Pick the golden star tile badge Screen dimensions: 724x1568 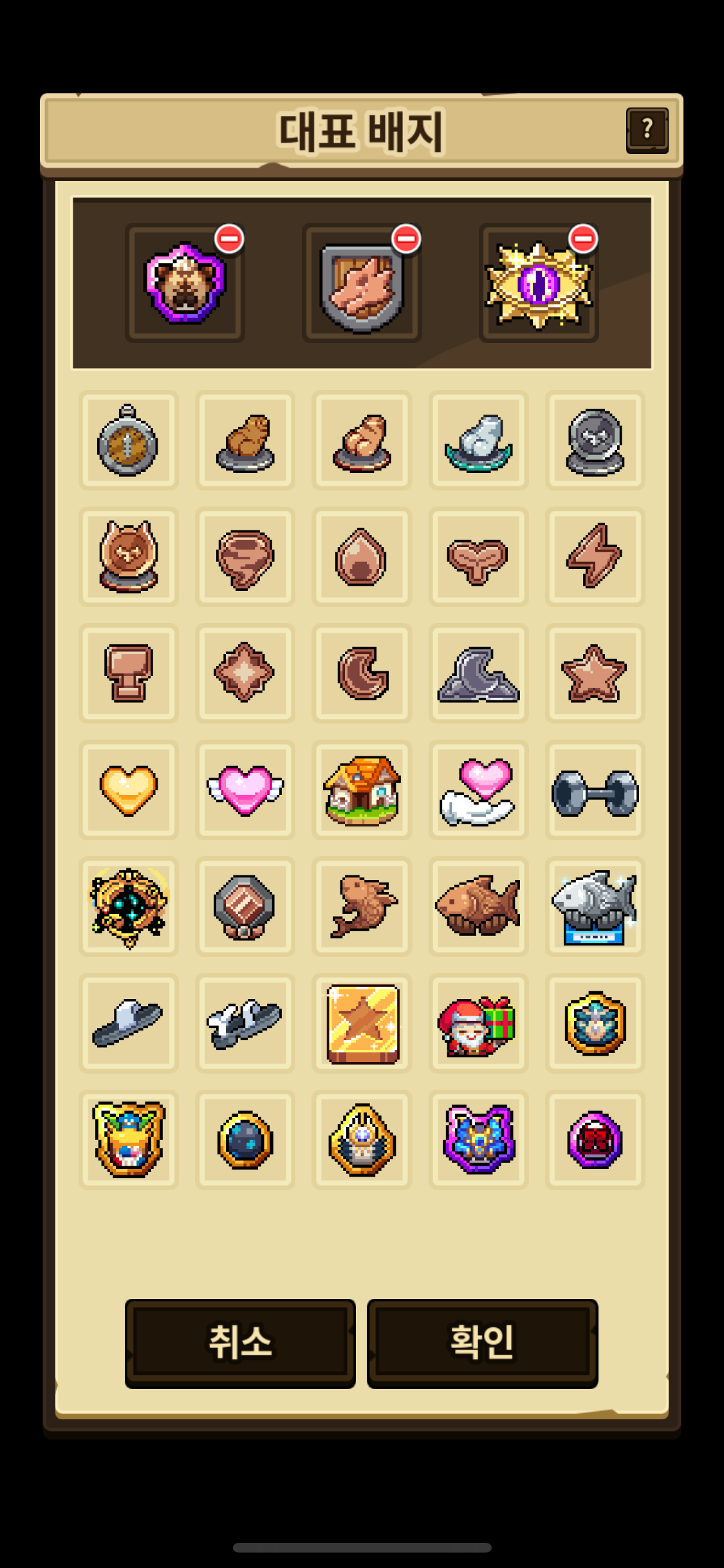(x=362, y=1023)
